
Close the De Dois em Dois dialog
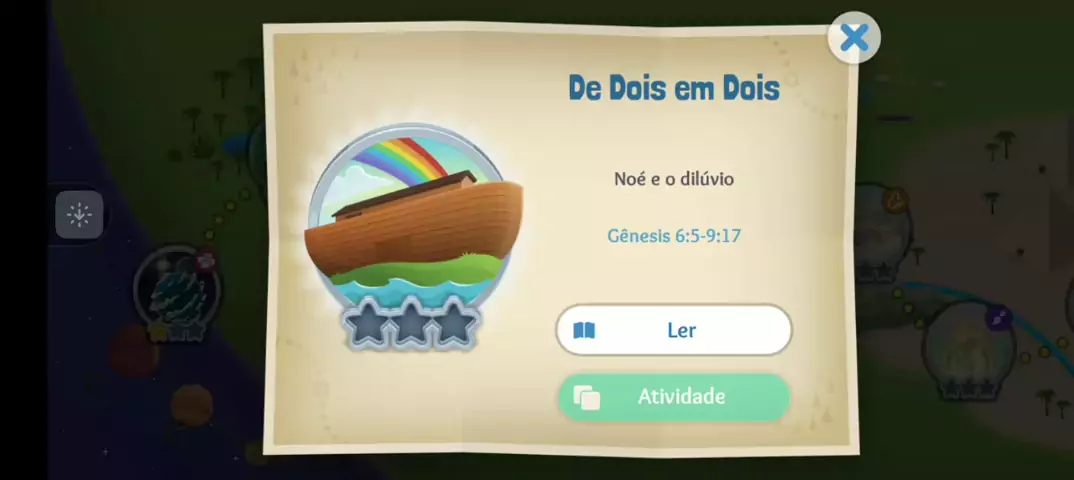[x=854, y=38]
